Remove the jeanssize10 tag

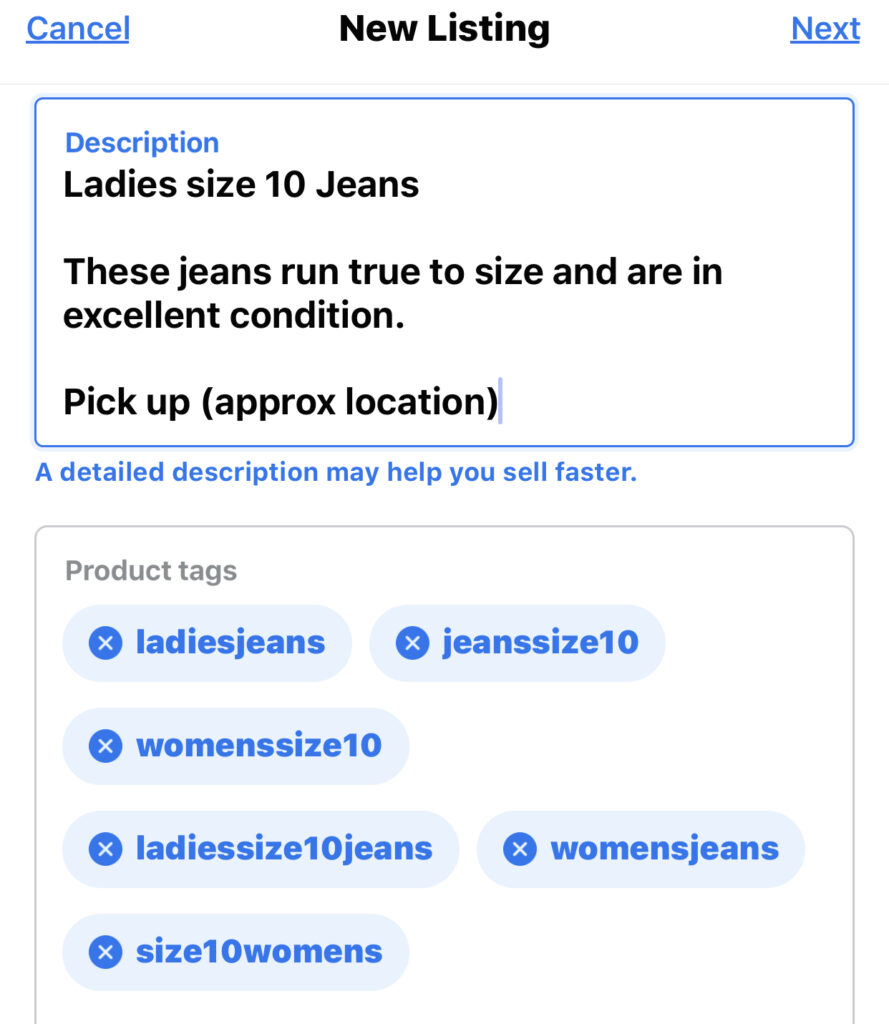(x=412, y=643)
